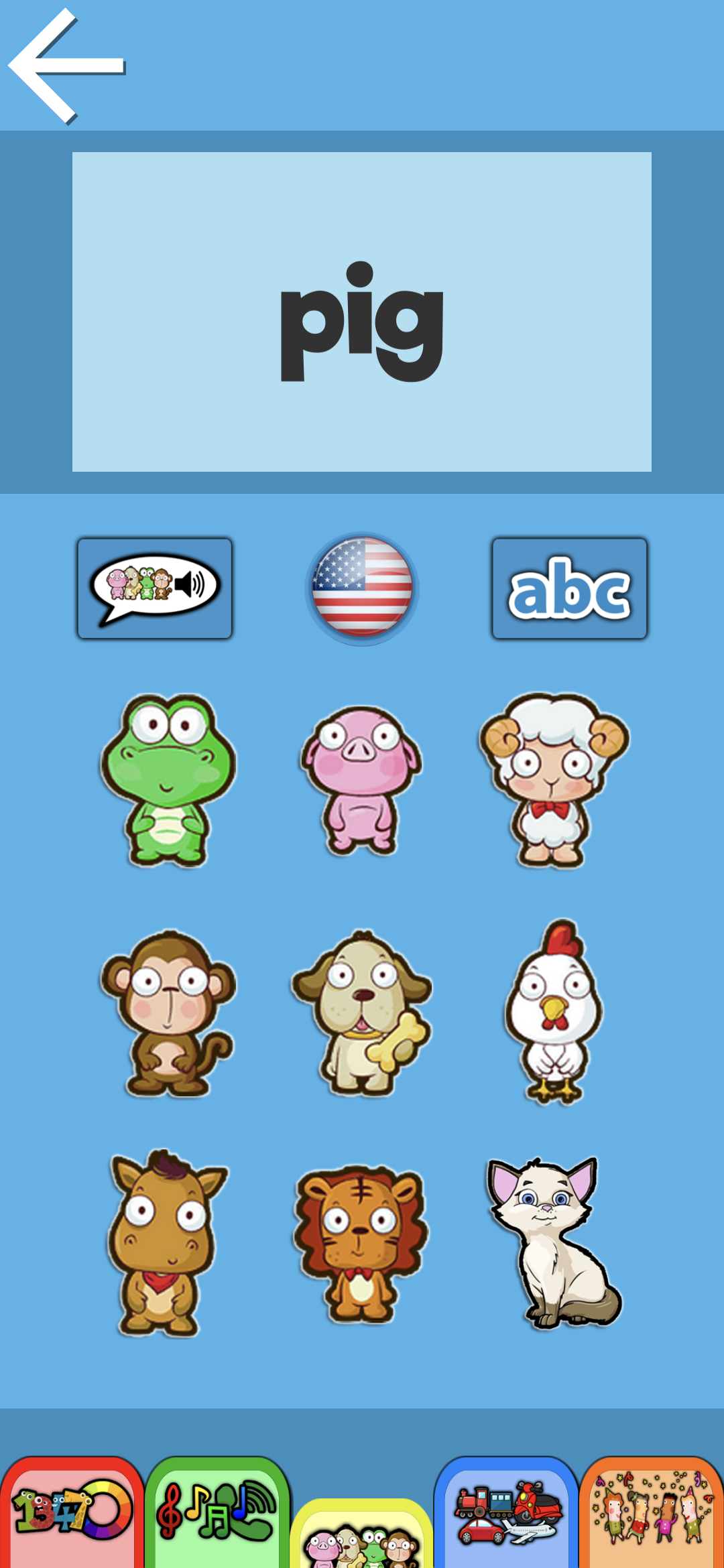Pick the brown horse with red scarf
This screenshot has width=724, height=1568.
coord(165,1243)
